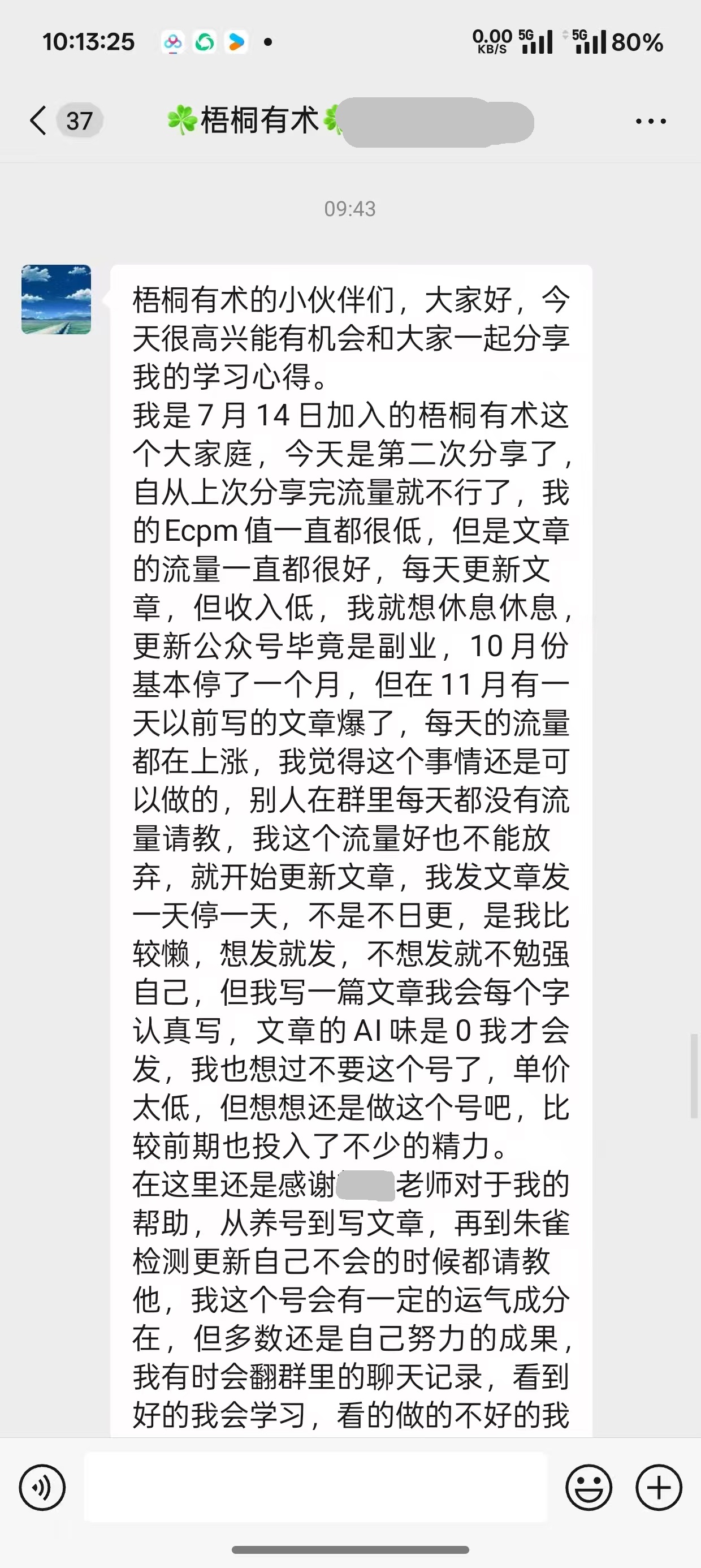Focus the message text field
This screenshot has height=1568, width=701.
pyautogui.click(x=315, y=1487)
